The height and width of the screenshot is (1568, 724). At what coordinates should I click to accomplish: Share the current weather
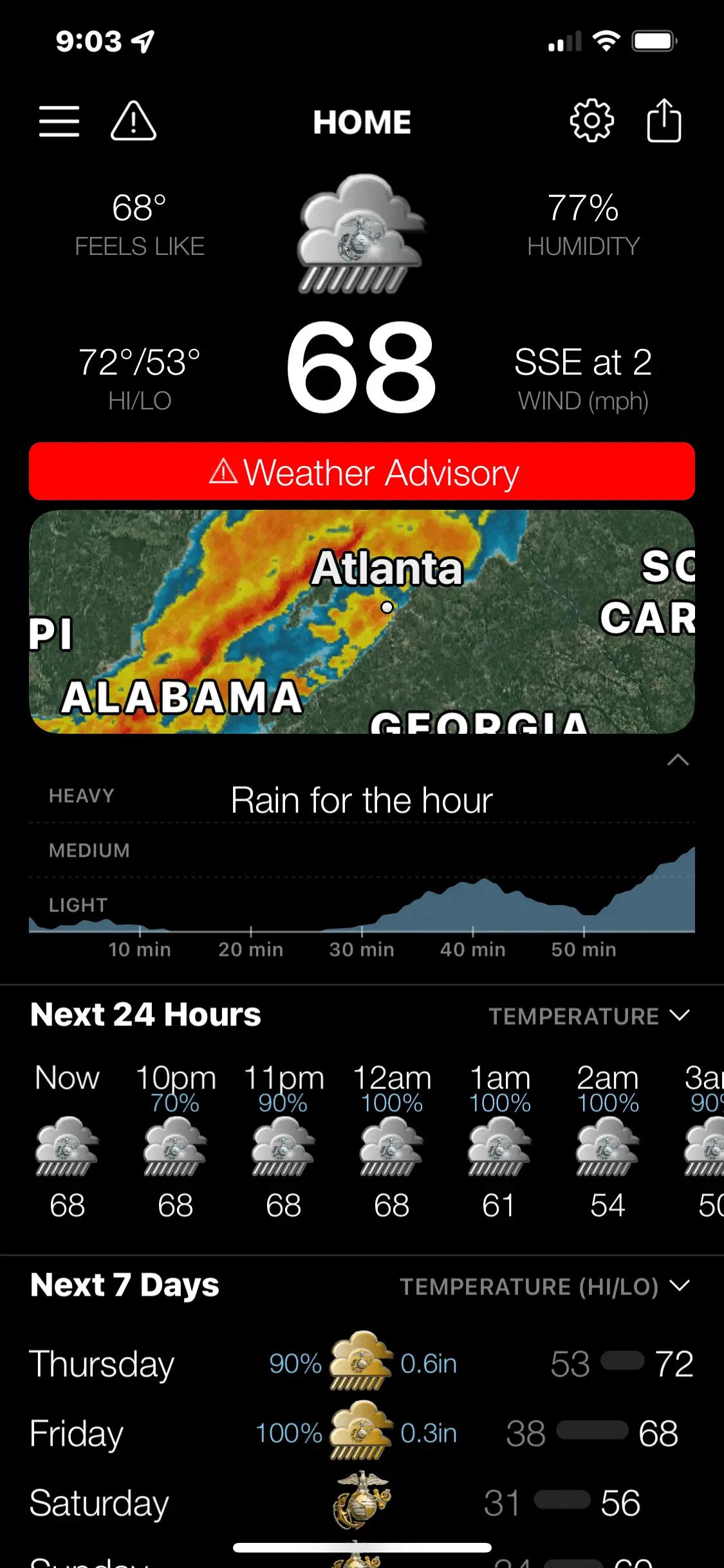tap(664, 120)
